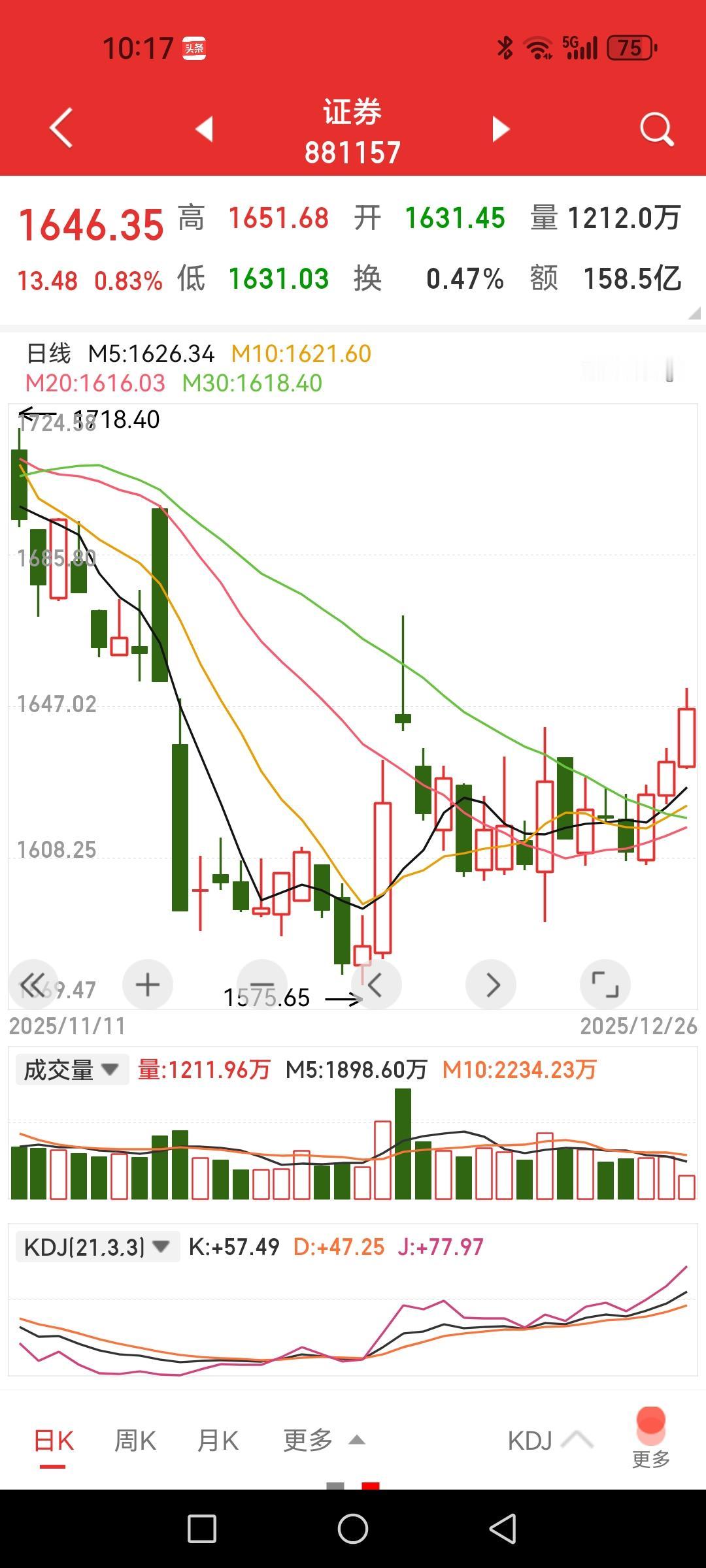Image resolution: width=706 pixels, height=1568 pixels.
Task: Open fullscreen chart via expand corners icon
Action: coord(607,985)
